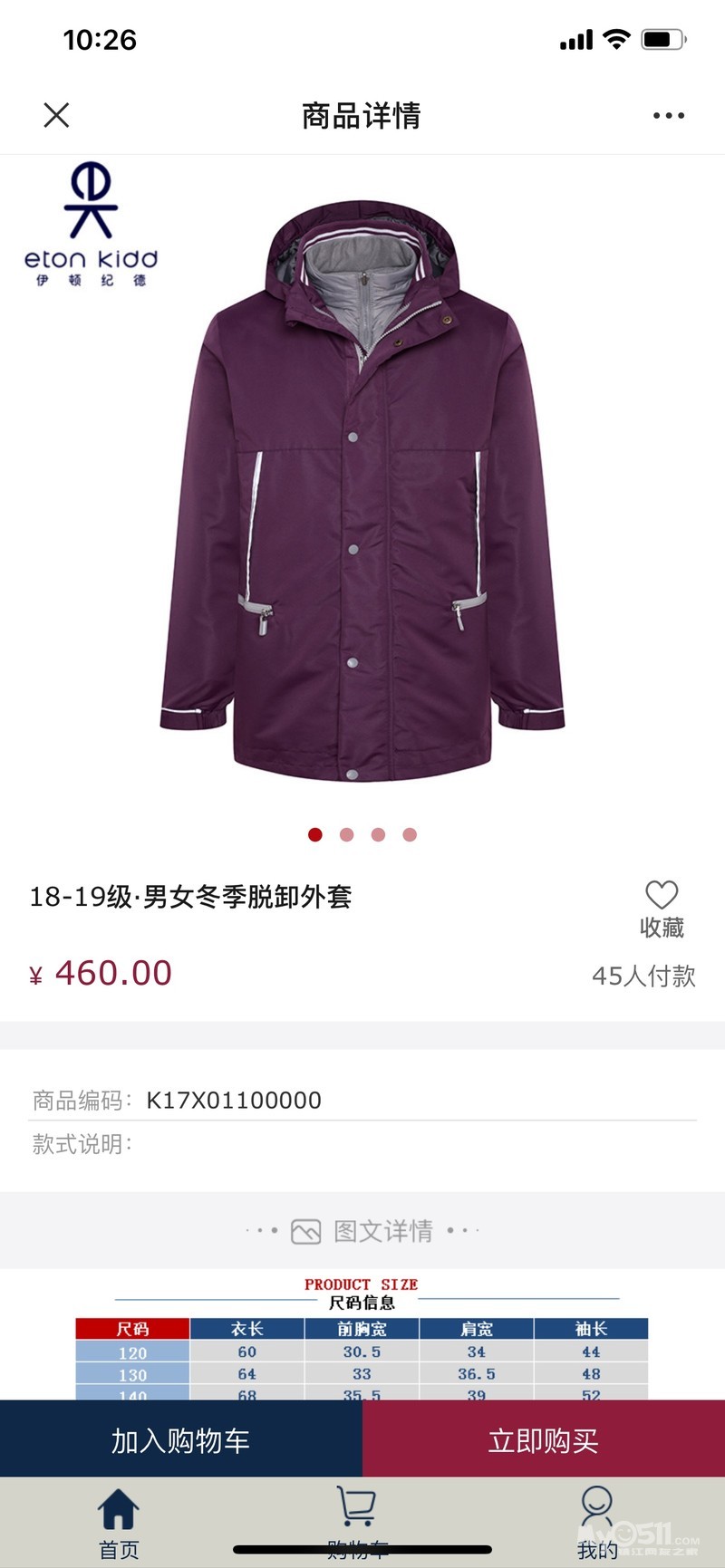
Task: Switch to the 我的 profile tab
Action: point(597,1522)
